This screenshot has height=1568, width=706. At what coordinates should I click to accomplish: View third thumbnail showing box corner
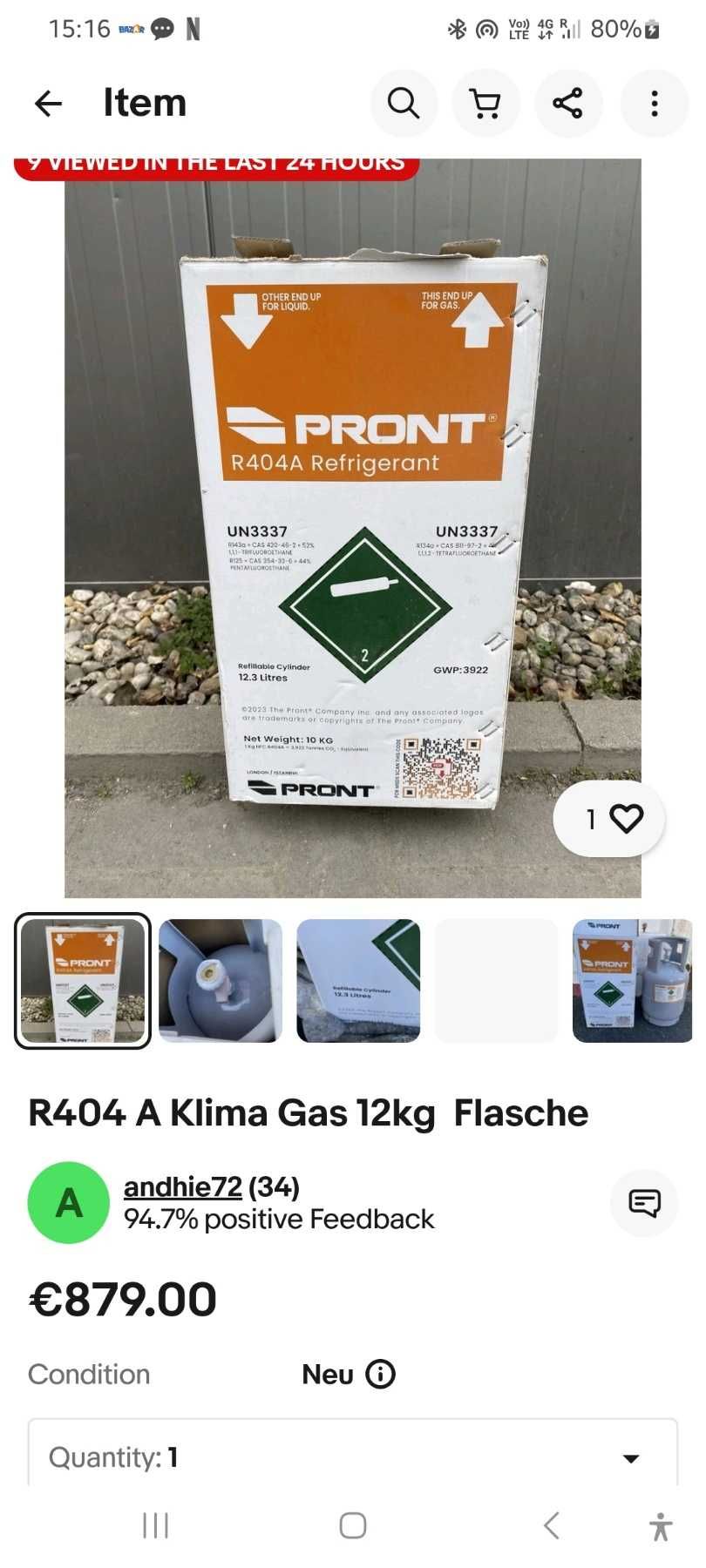(x=358, y=980)
